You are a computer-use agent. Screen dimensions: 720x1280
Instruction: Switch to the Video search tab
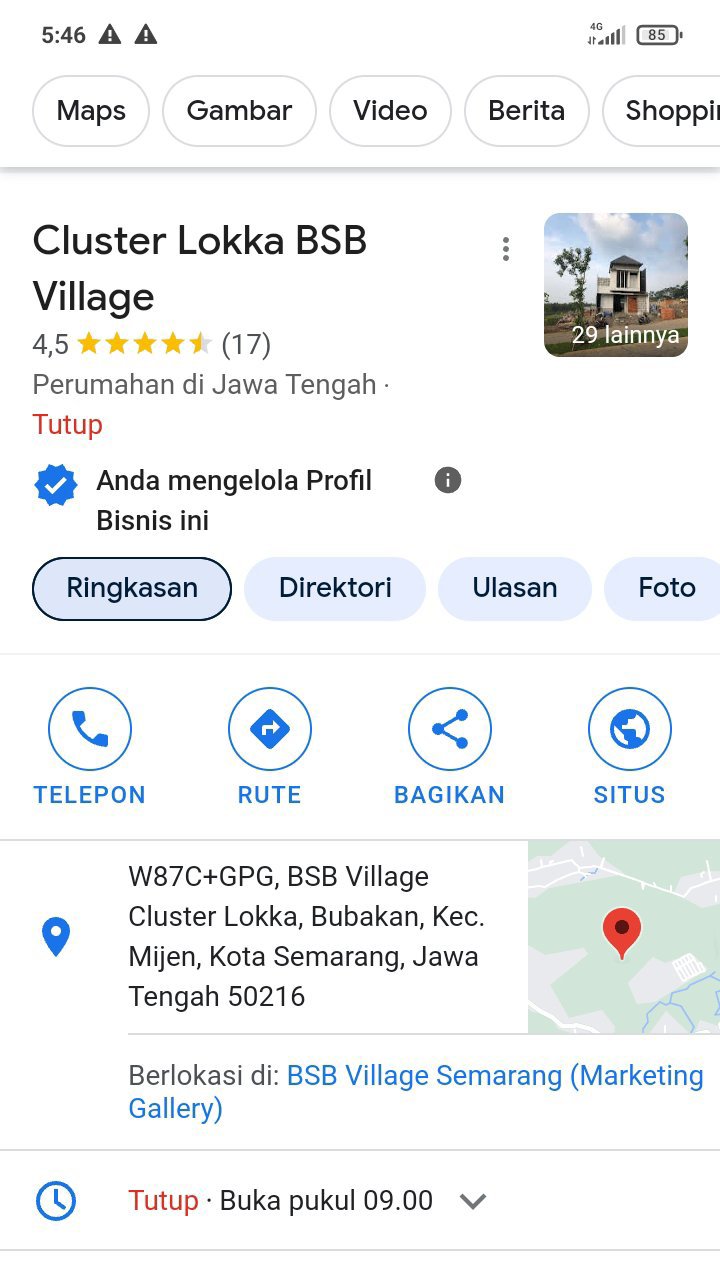pyautogui.click(x=390, y=111)
